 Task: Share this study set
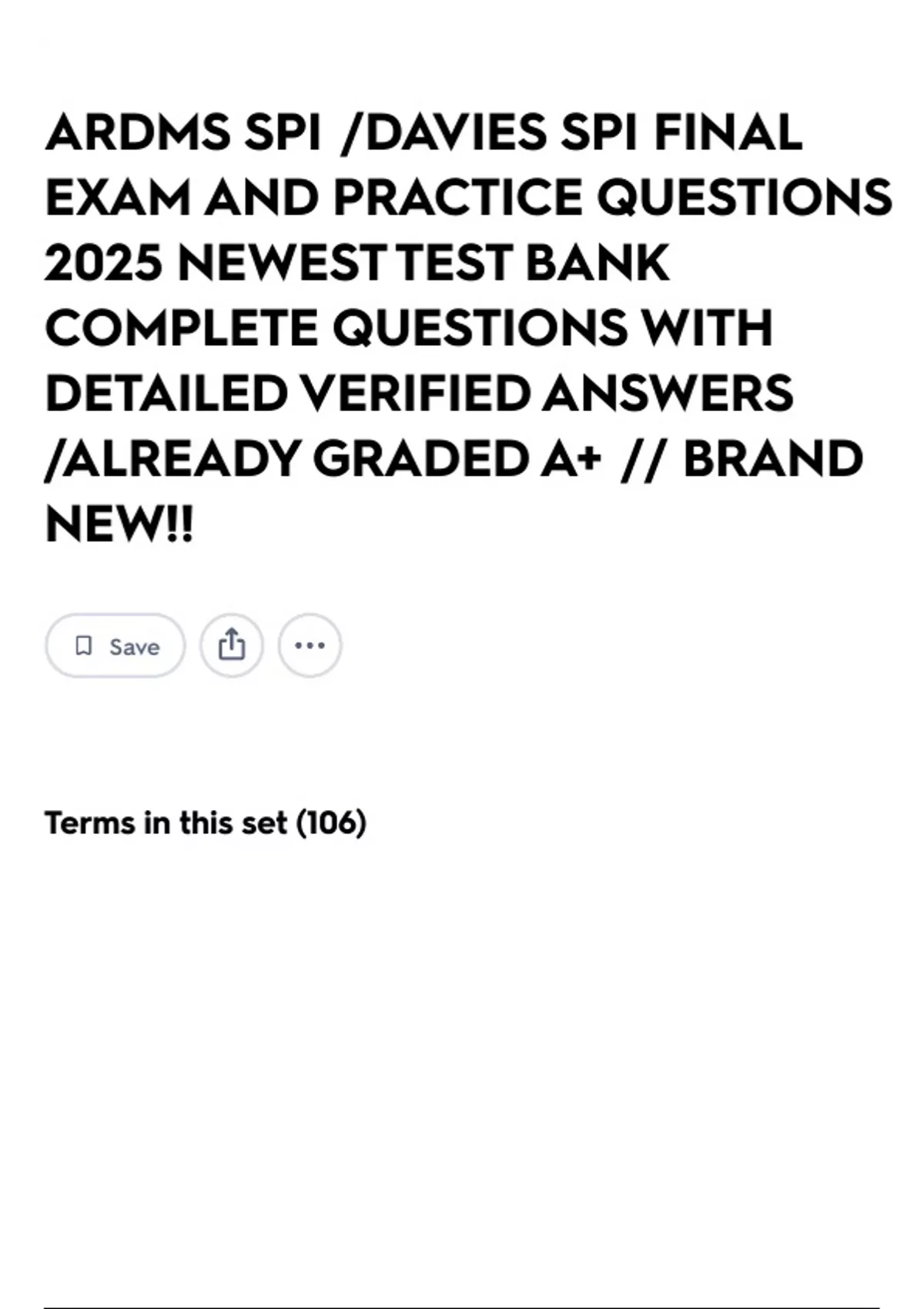click(x=232, y=645)
